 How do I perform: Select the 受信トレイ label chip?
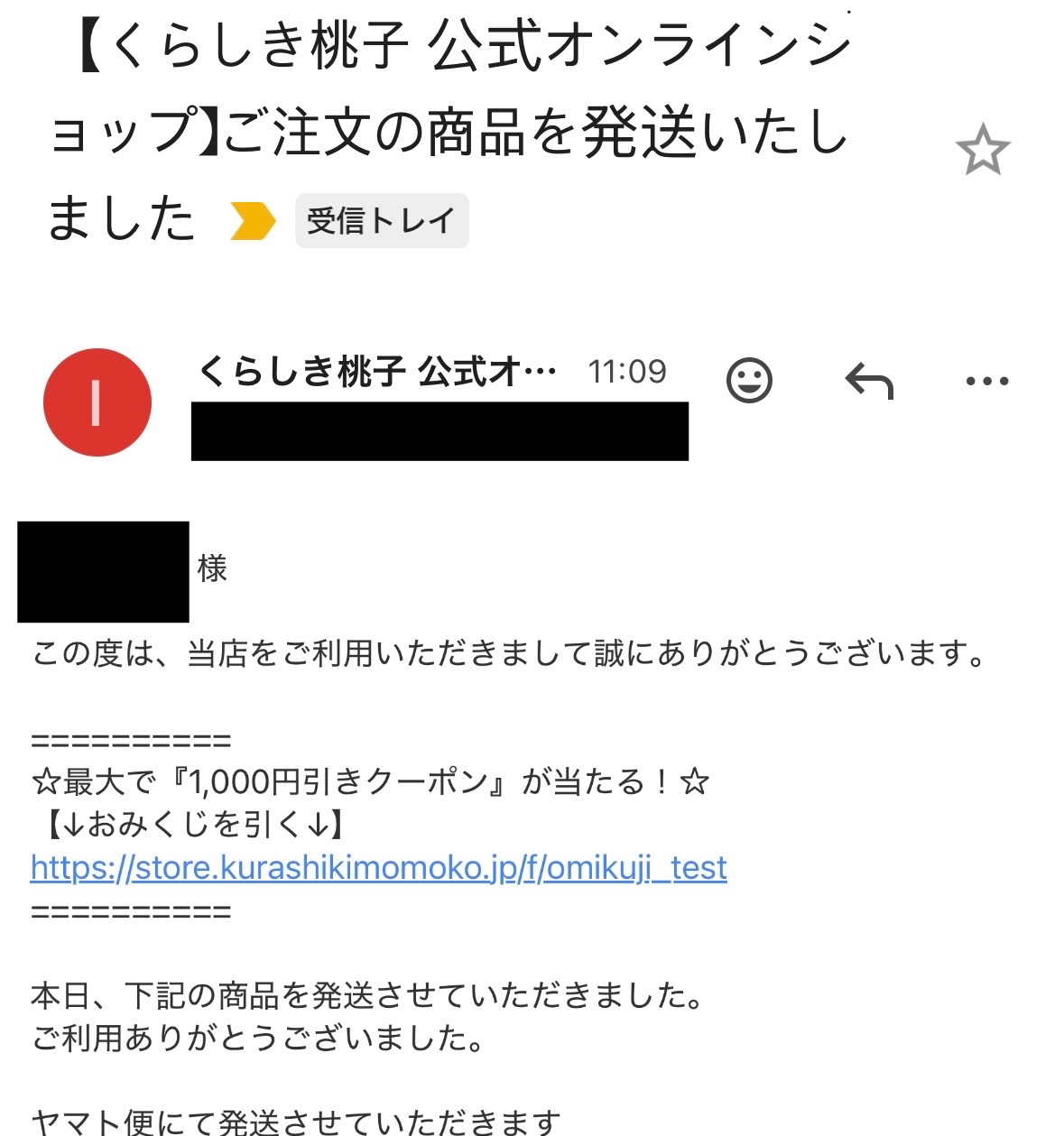click(x=380, y=219)
